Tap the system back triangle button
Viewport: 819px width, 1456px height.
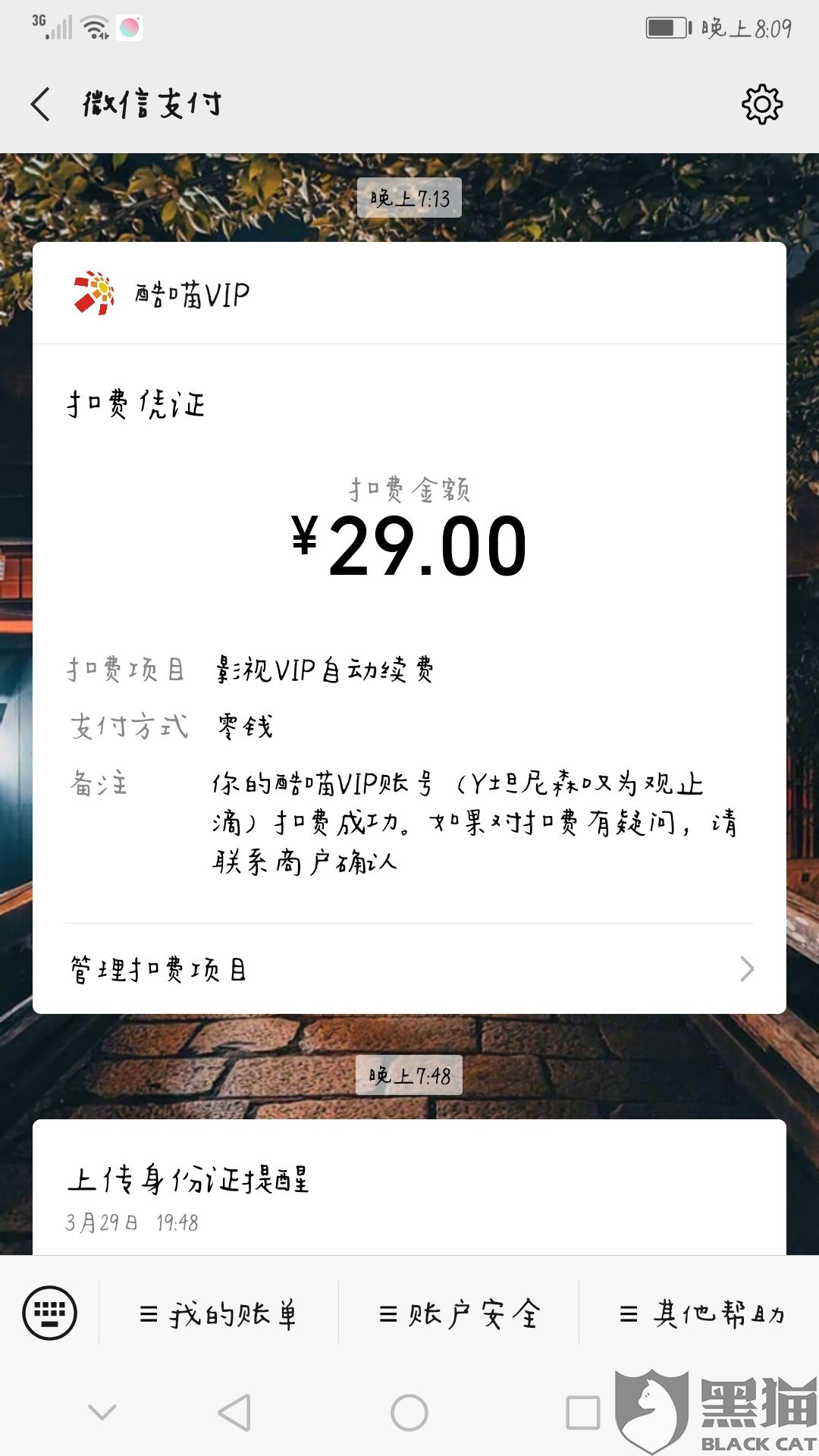[x=234, y=1413]
